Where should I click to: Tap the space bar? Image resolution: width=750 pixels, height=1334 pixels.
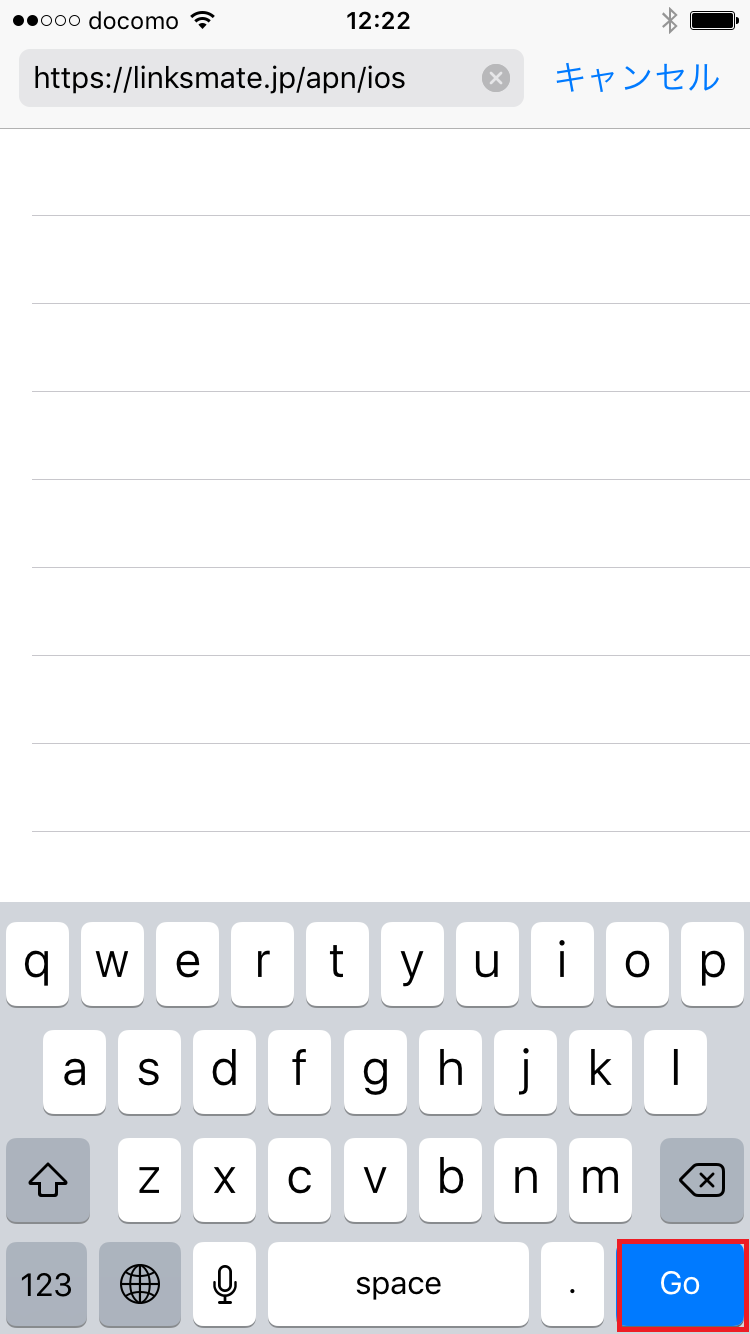[398, 1284]
